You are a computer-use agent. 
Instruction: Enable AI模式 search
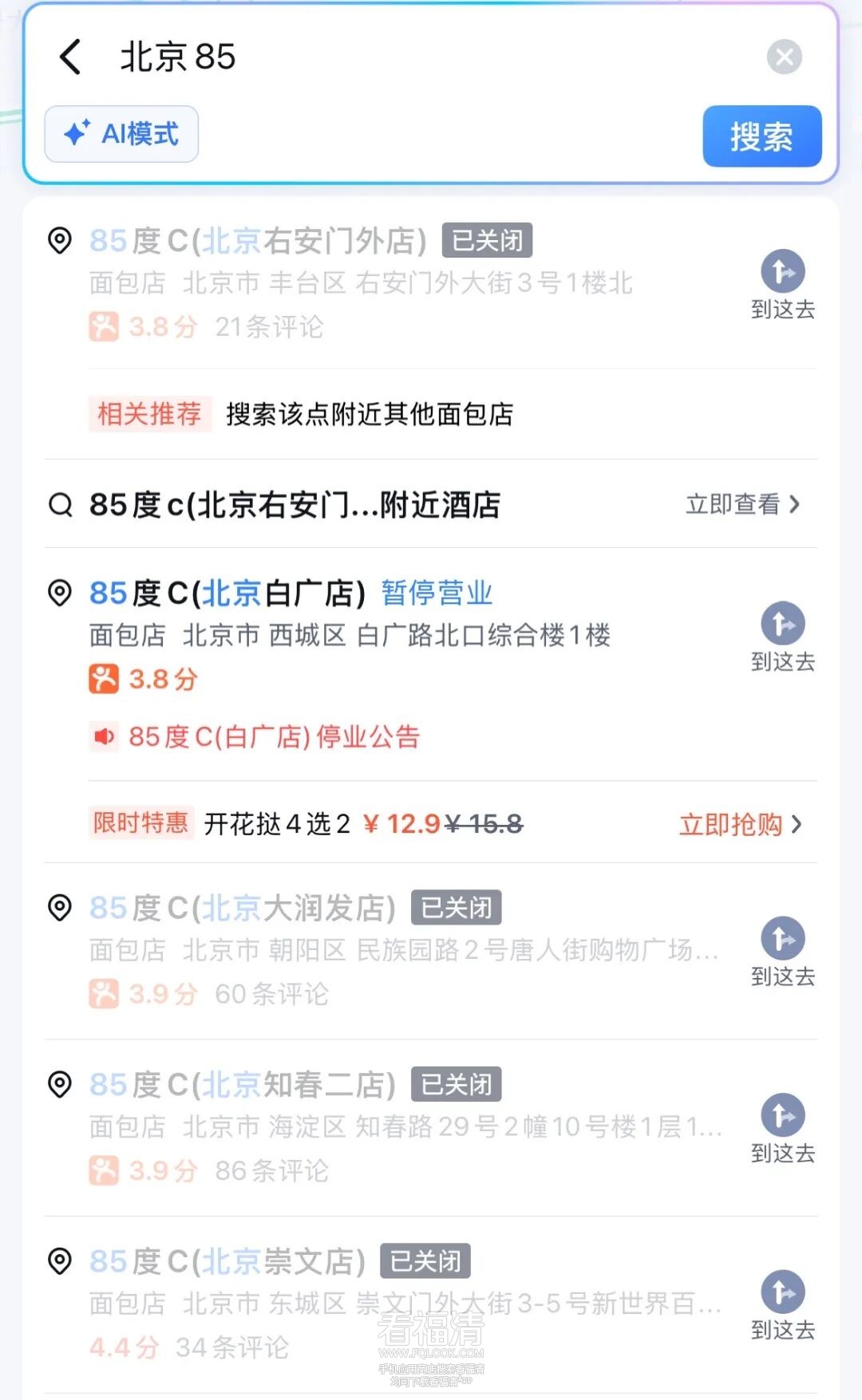point(121,134)
